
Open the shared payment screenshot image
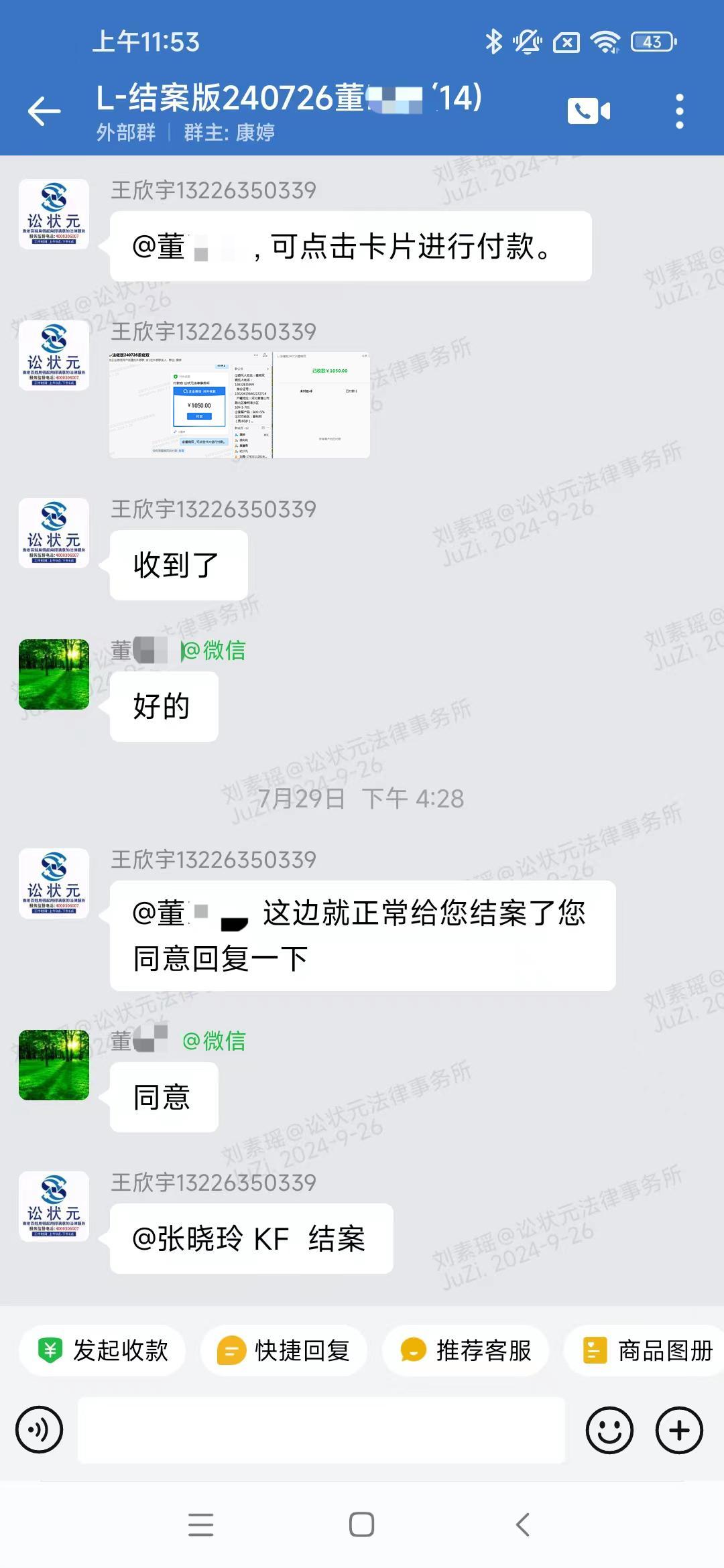coord(240,405)
